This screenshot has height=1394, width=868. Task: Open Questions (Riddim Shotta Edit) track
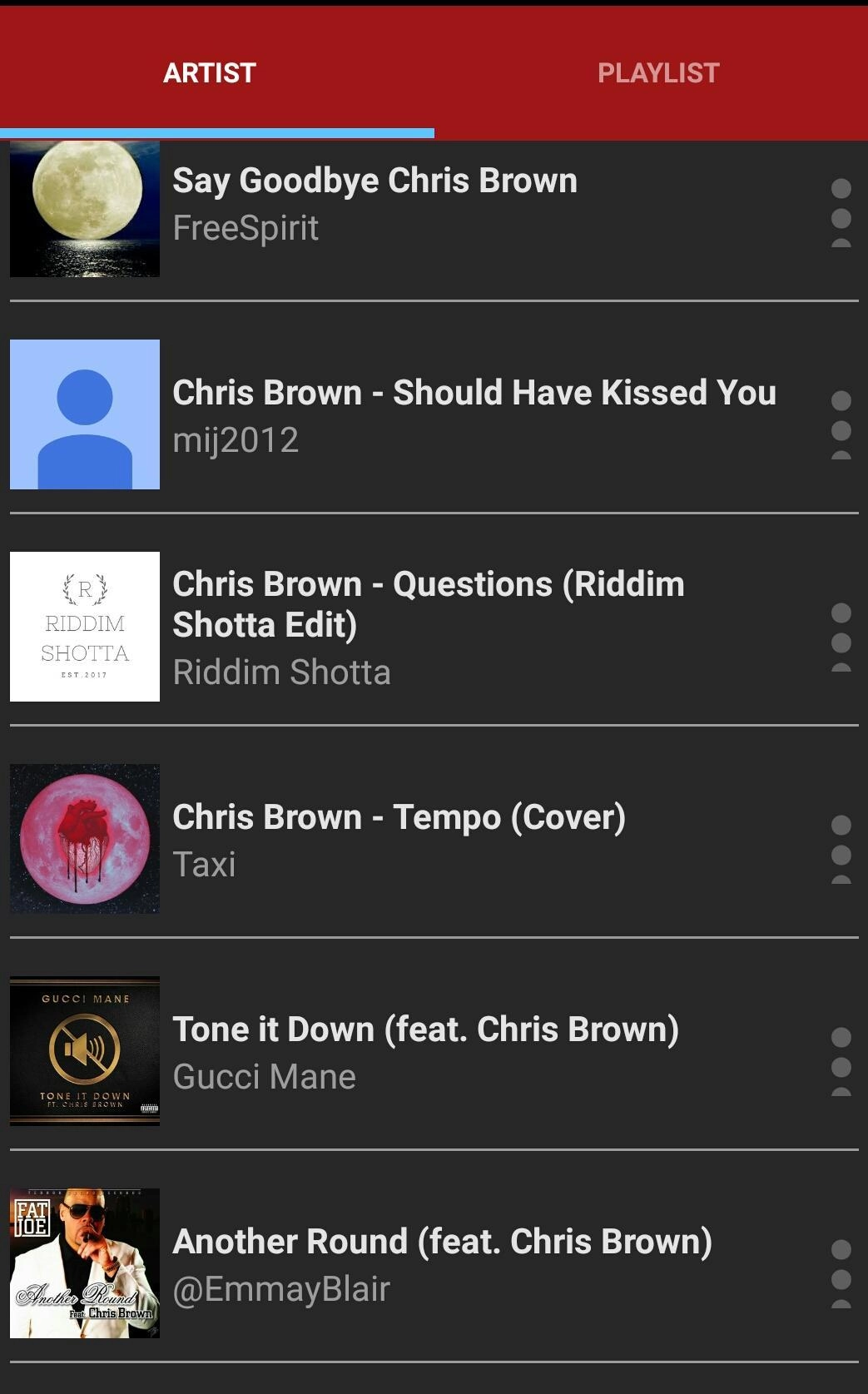coord(429,627)
